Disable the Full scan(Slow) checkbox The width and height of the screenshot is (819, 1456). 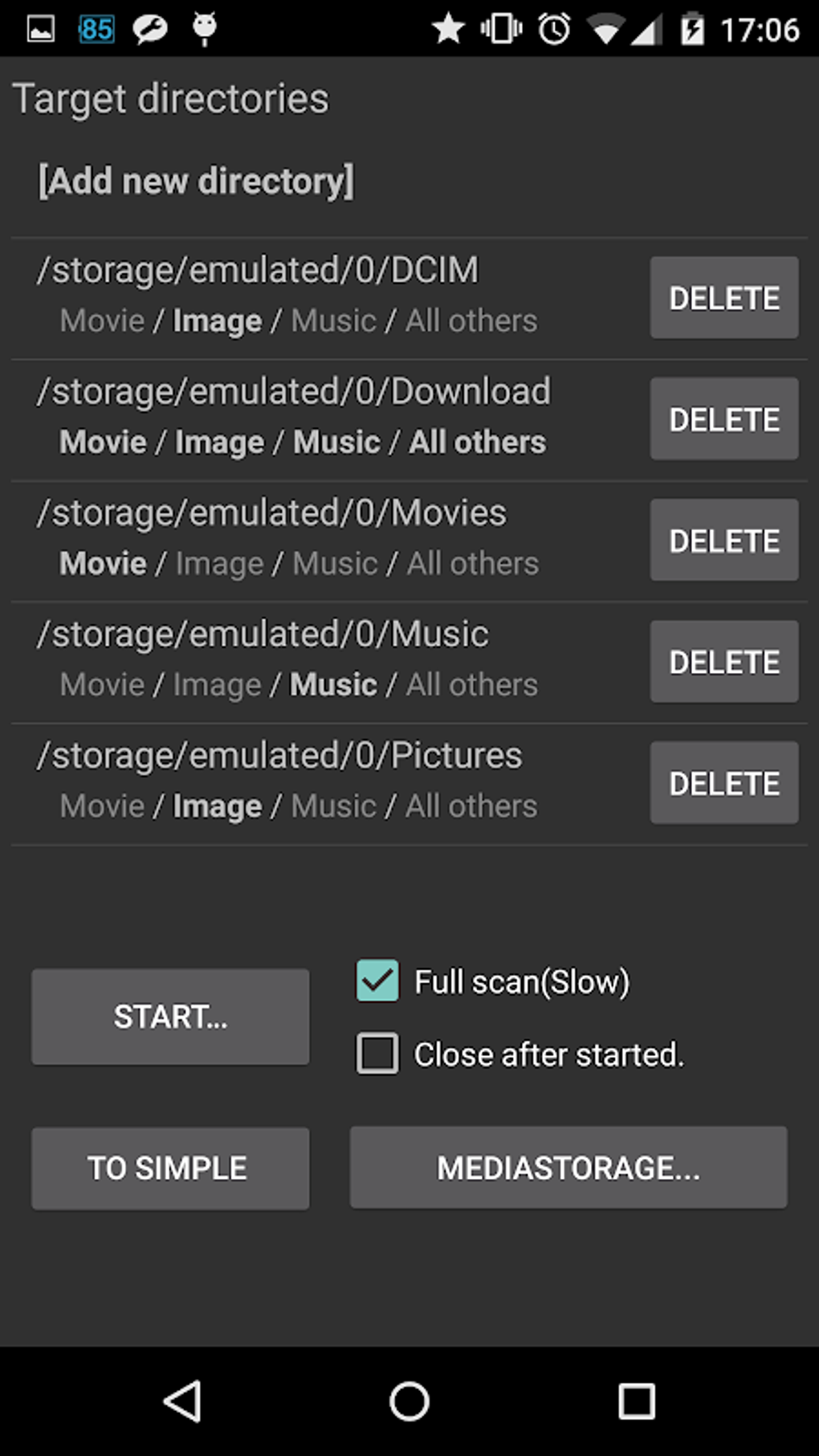click(x=377, y=981)
